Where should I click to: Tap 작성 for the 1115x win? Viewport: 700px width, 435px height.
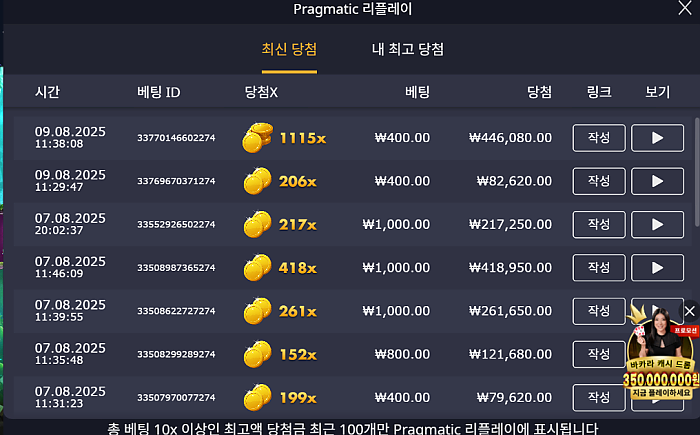(599, 138)
